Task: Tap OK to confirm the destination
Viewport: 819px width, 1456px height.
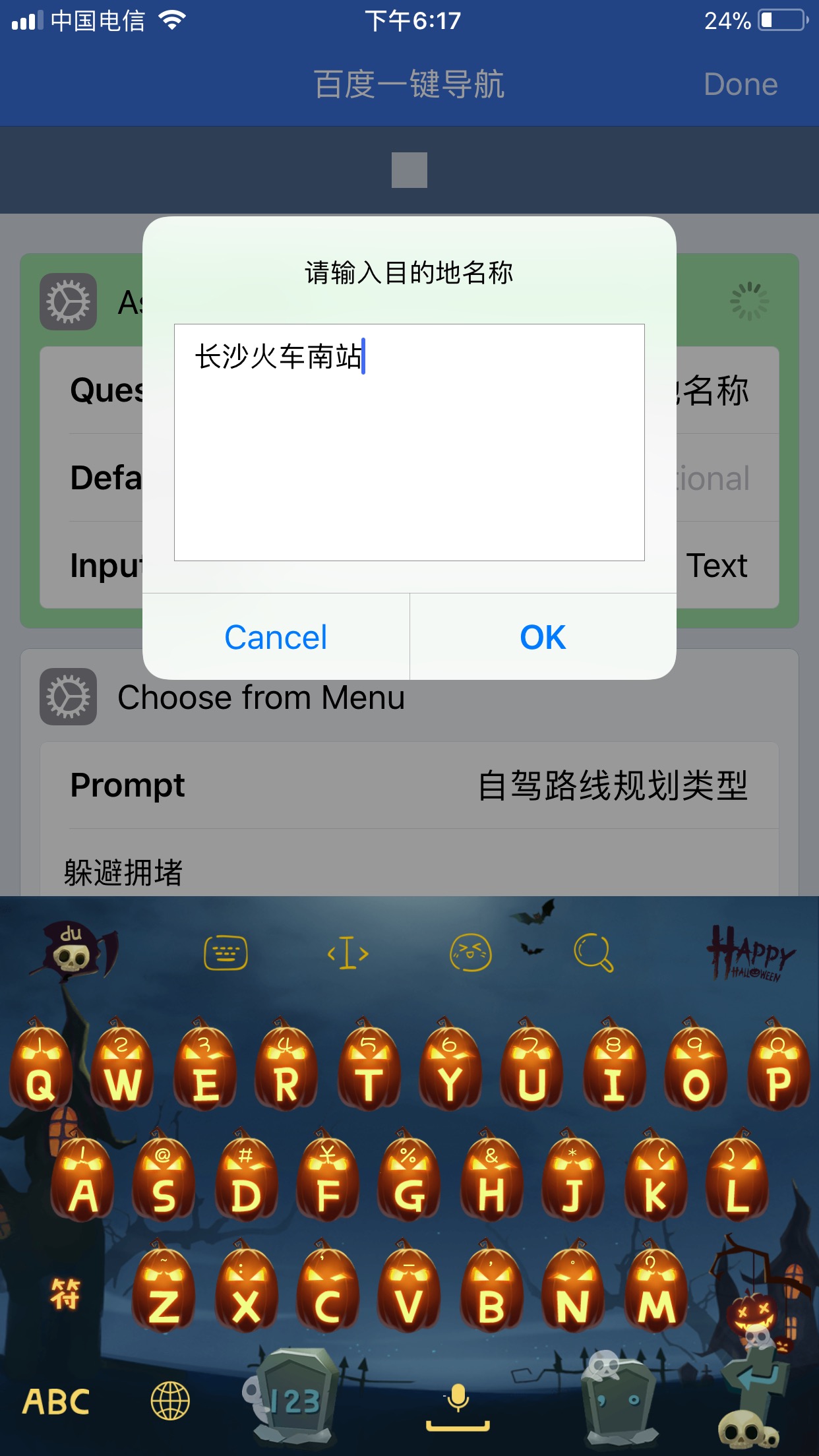Action: (543, 637)
